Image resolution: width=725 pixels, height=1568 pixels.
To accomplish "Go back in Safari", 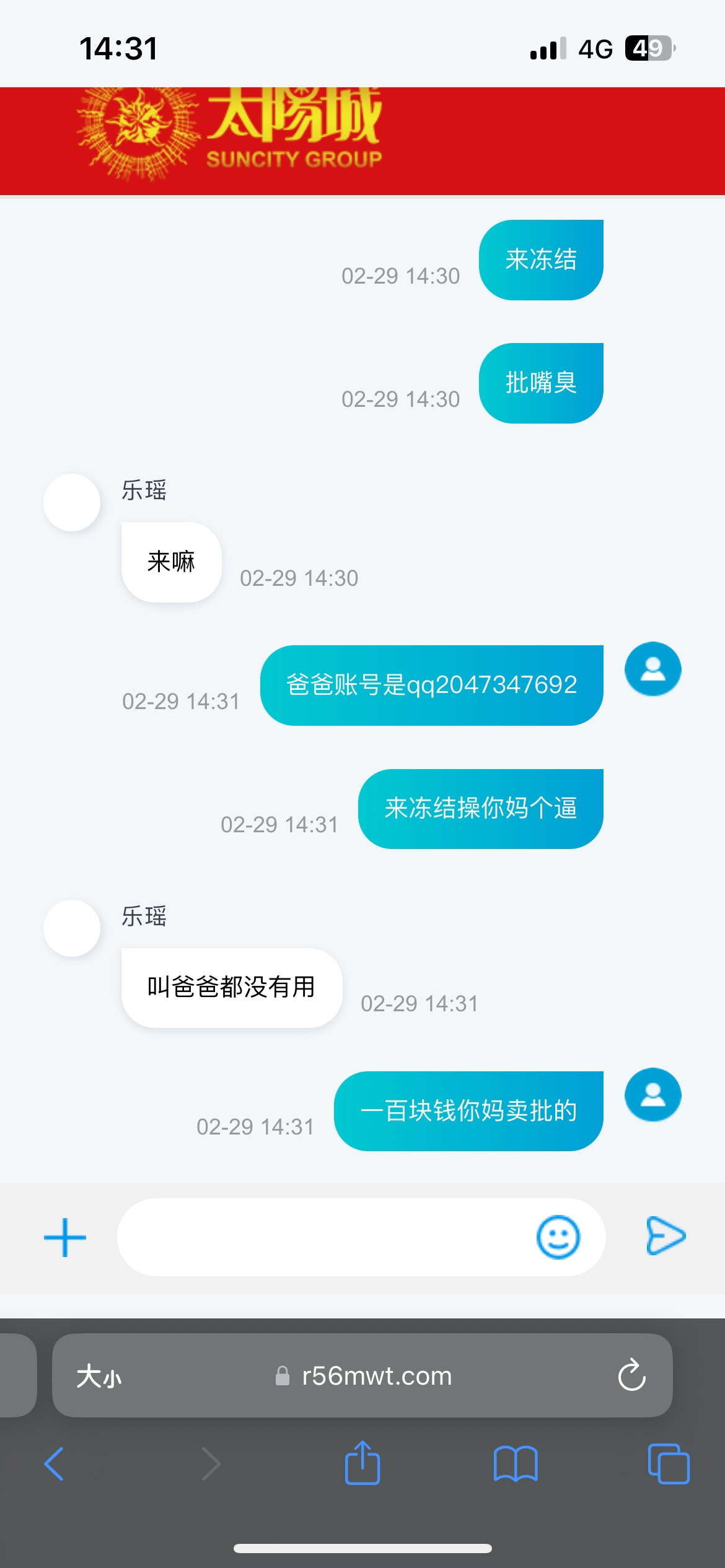I will (55, 1464).
